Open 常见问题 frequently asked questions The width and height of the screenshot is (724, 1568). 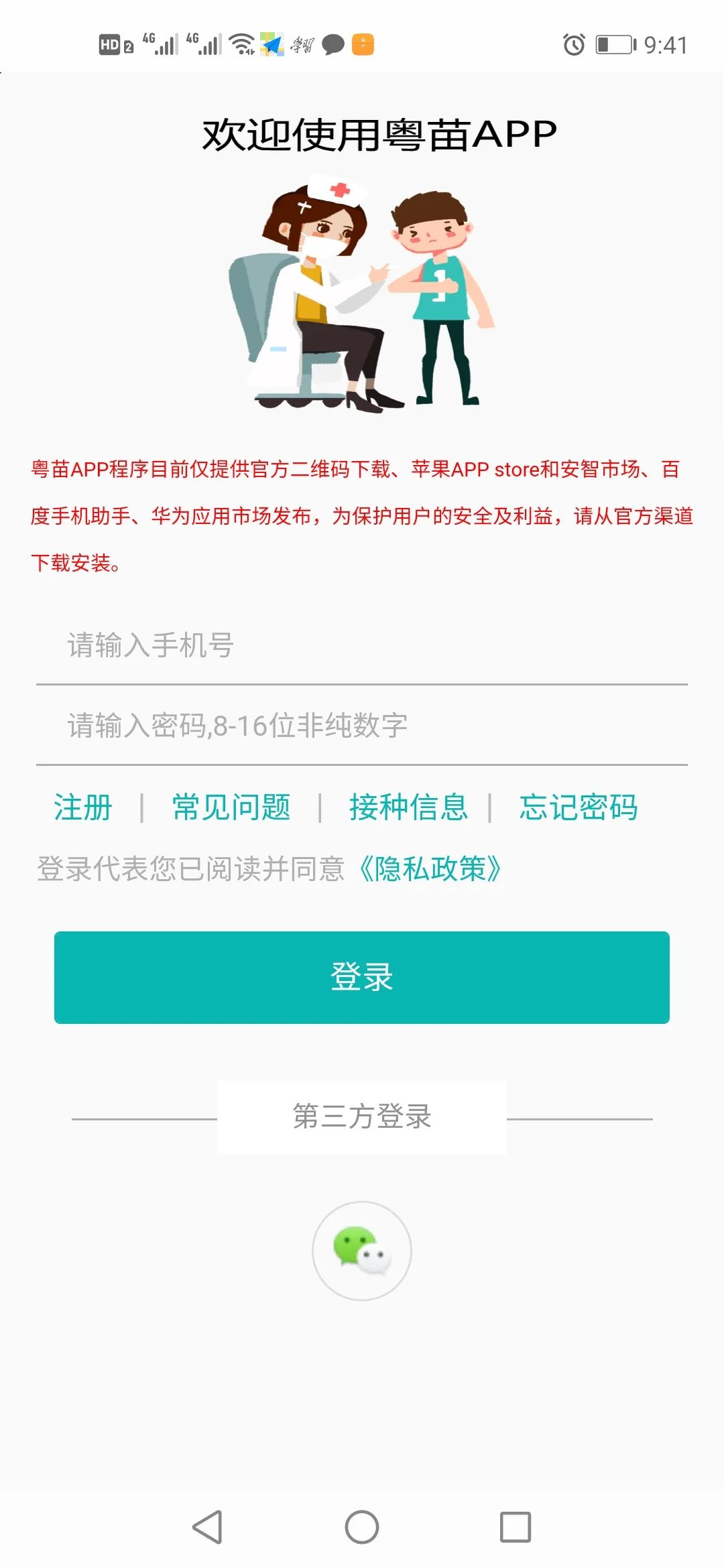point(231,807)
